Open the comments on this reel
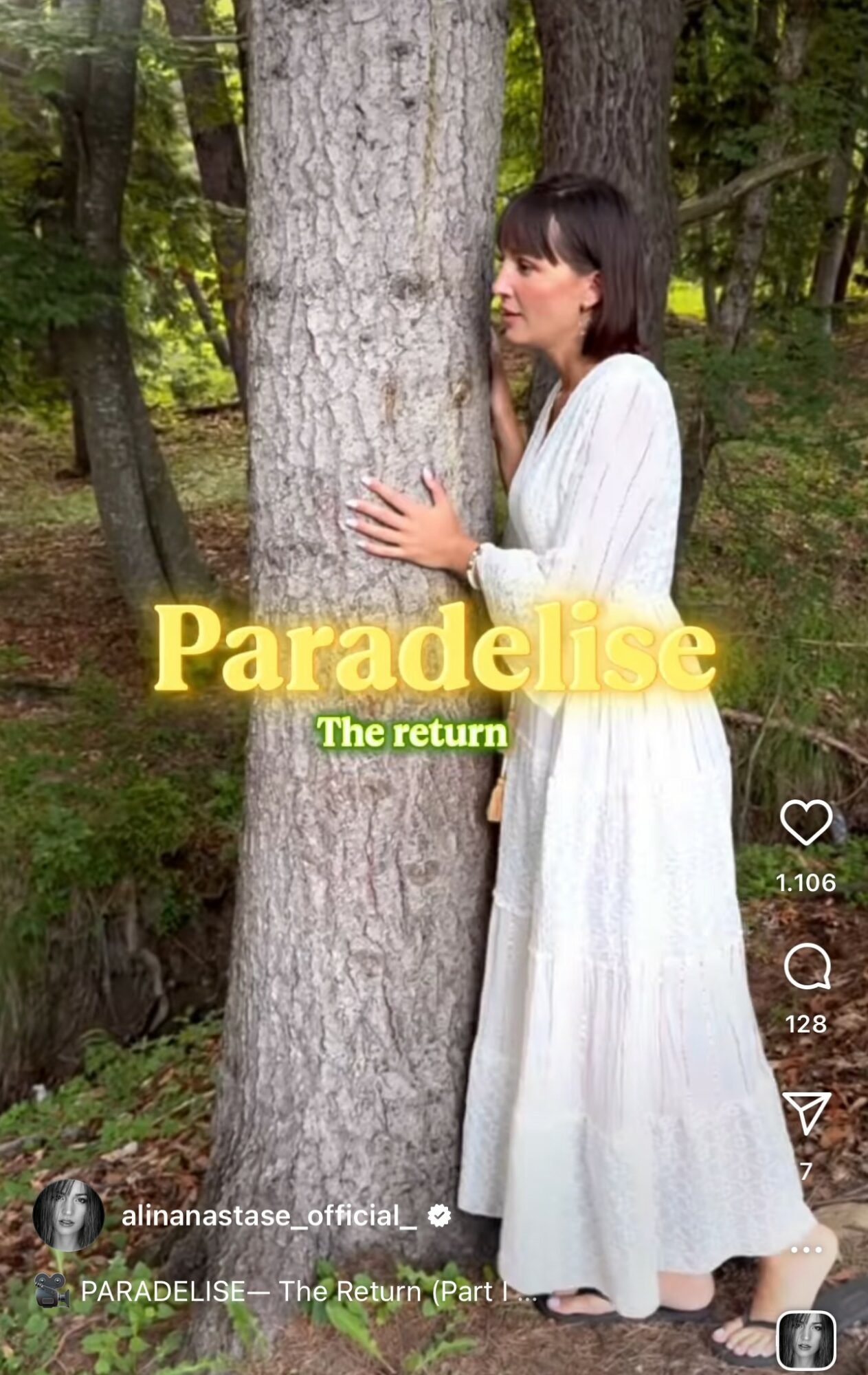The image size is (868, 1375). (807, 966)
